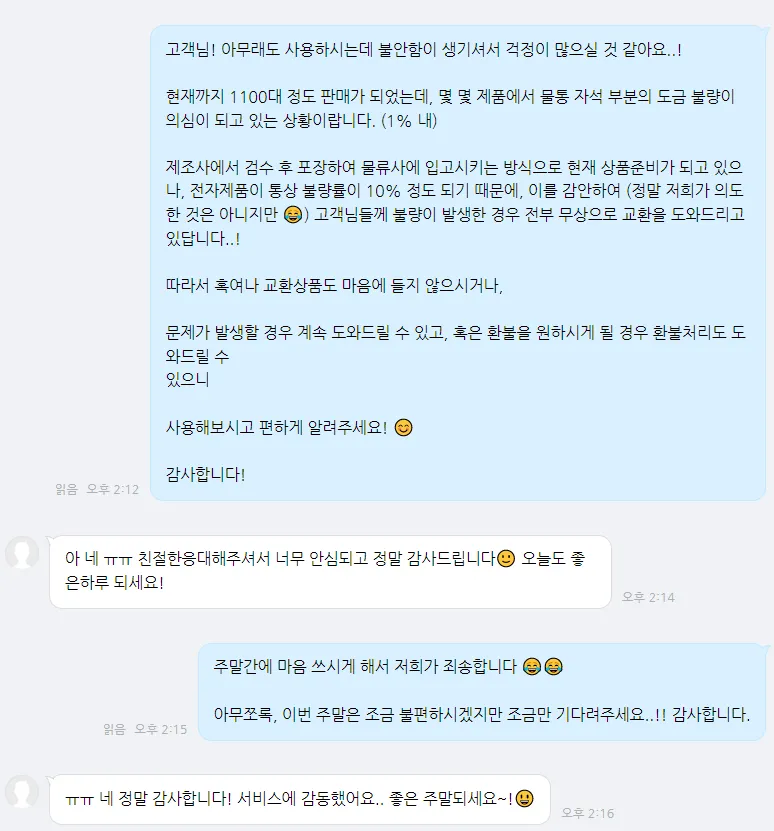Open avatar beside the '서비스에 감동했어요' message
The width and height of the screenshot is (774, 831).
[22, 791]
